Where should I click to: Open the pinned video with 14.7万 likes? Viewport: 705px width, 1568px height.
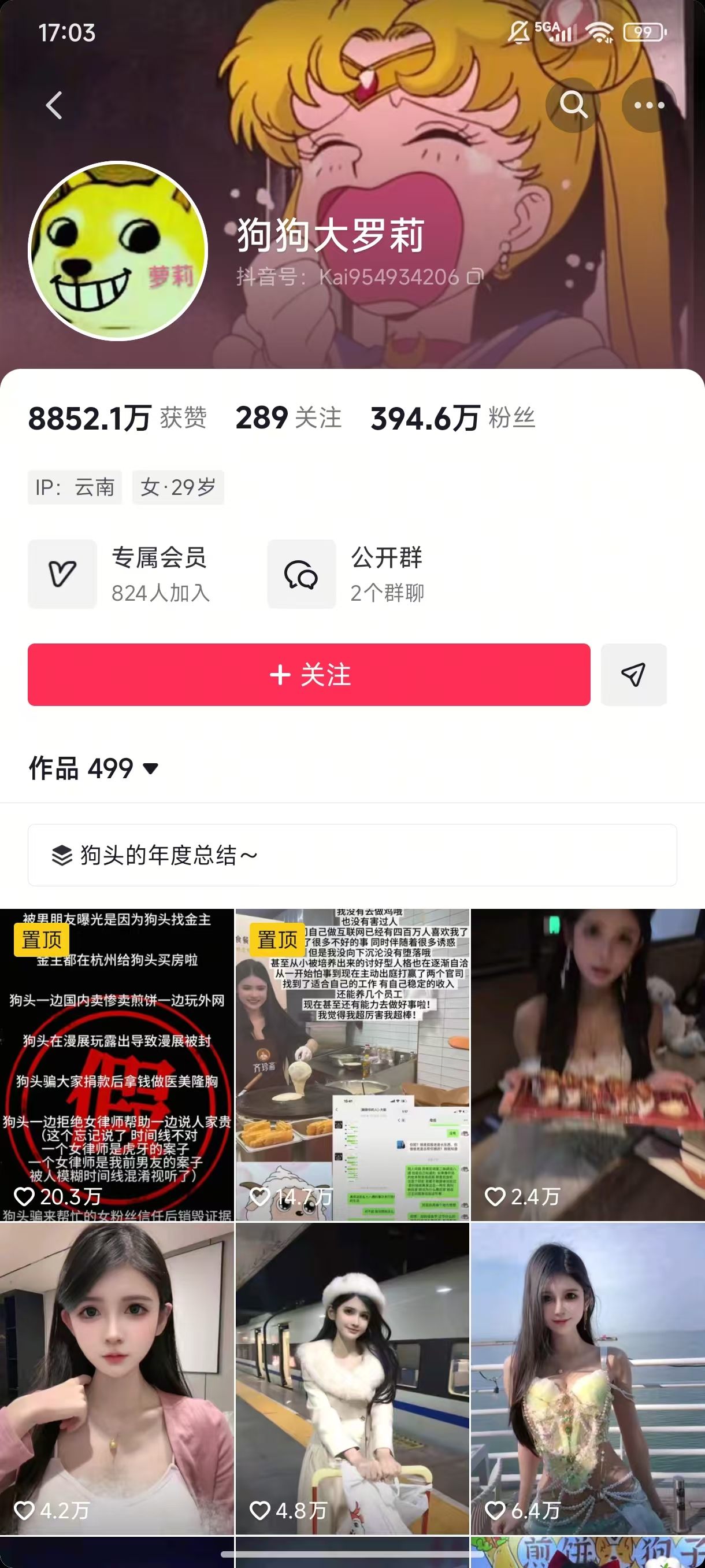tap(352, 1065)
